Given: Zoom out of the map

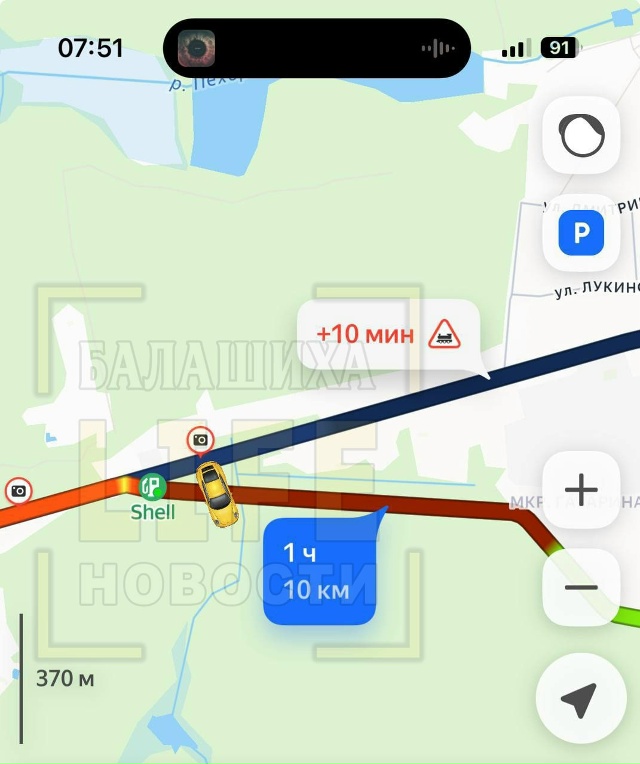Looking at the screenshot, I should [x=581, y=588].
